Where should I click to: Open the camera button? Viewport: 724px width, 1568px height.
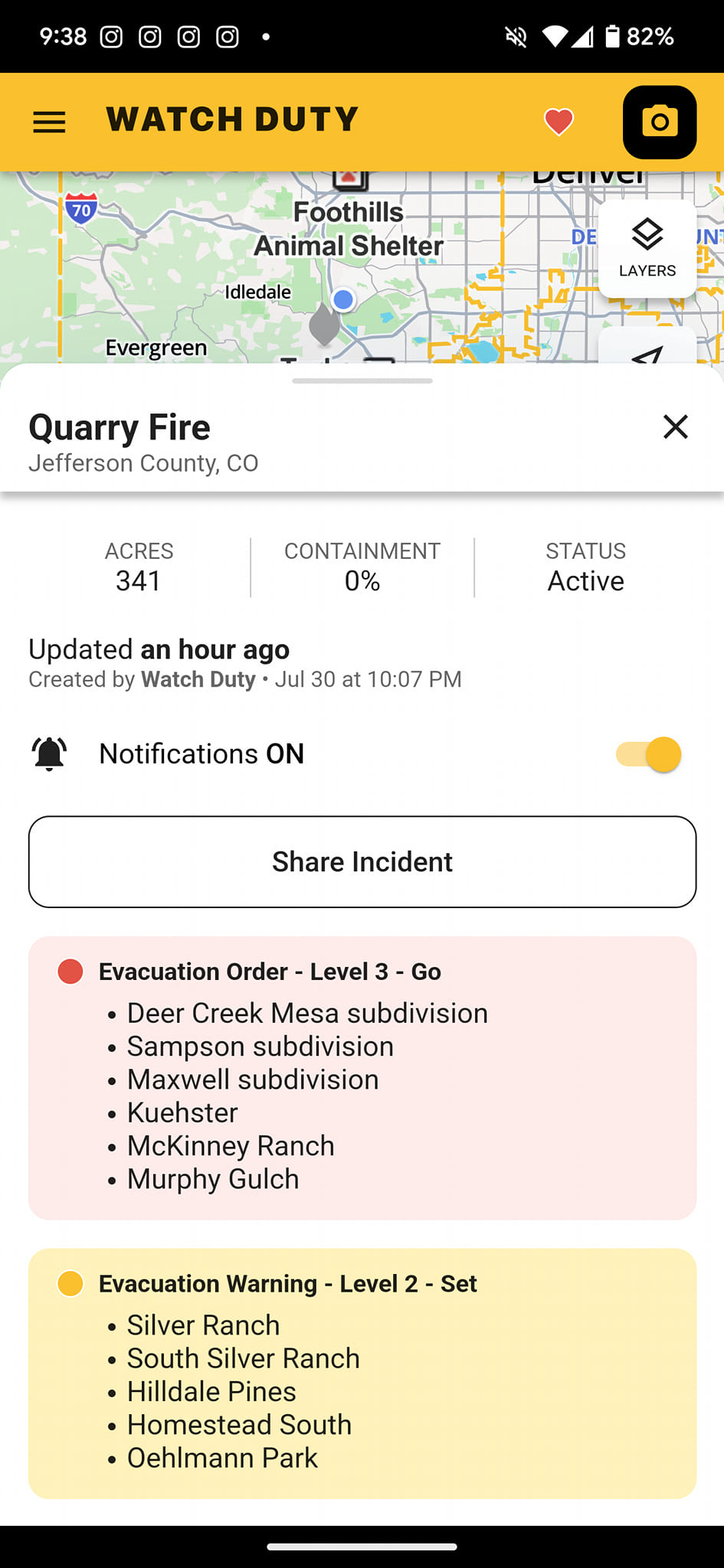(x=659, y=122)
